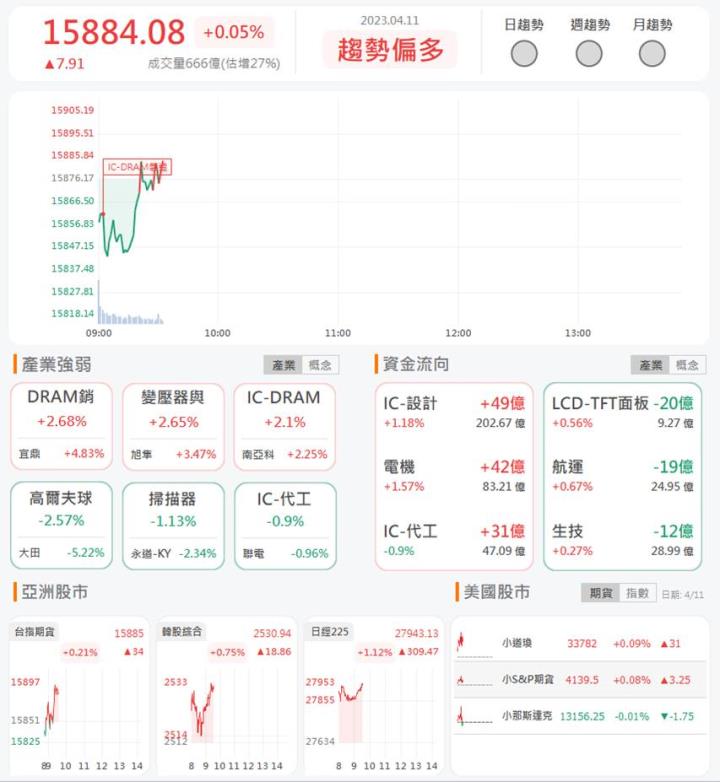Show 指數 tab in 美國股市
The height and width of the screenshot is (782, 720).
[636, 593]
